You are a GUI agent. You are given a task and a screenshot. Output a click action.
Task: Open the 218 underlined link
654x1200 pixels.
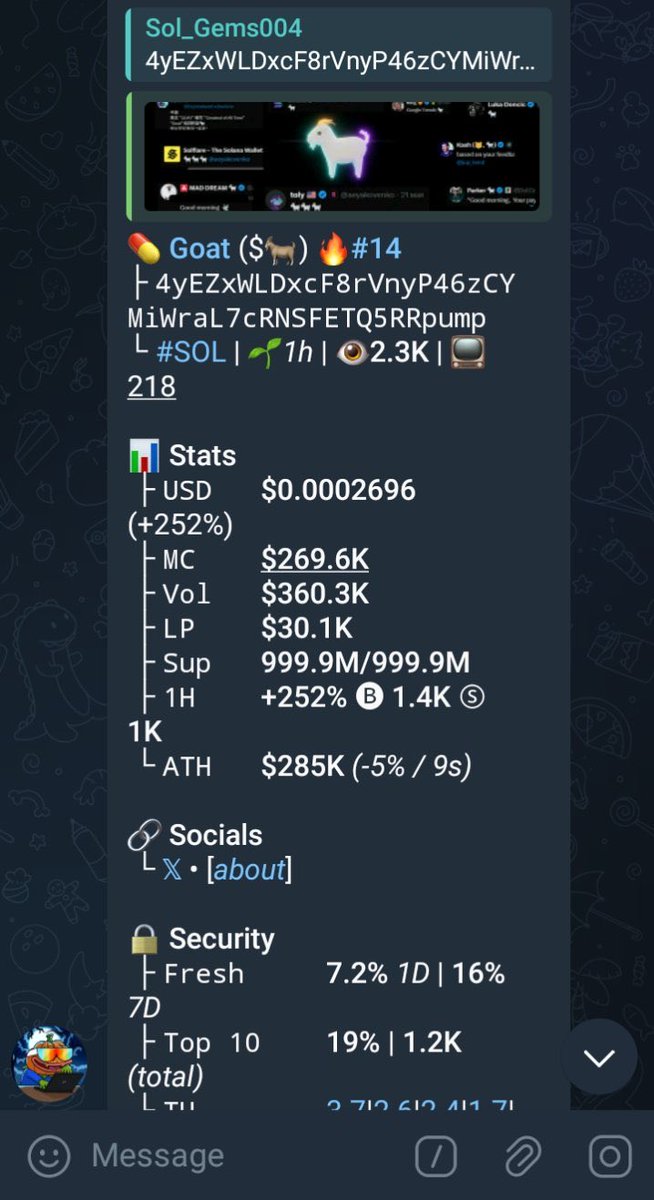tap(151, 386)
